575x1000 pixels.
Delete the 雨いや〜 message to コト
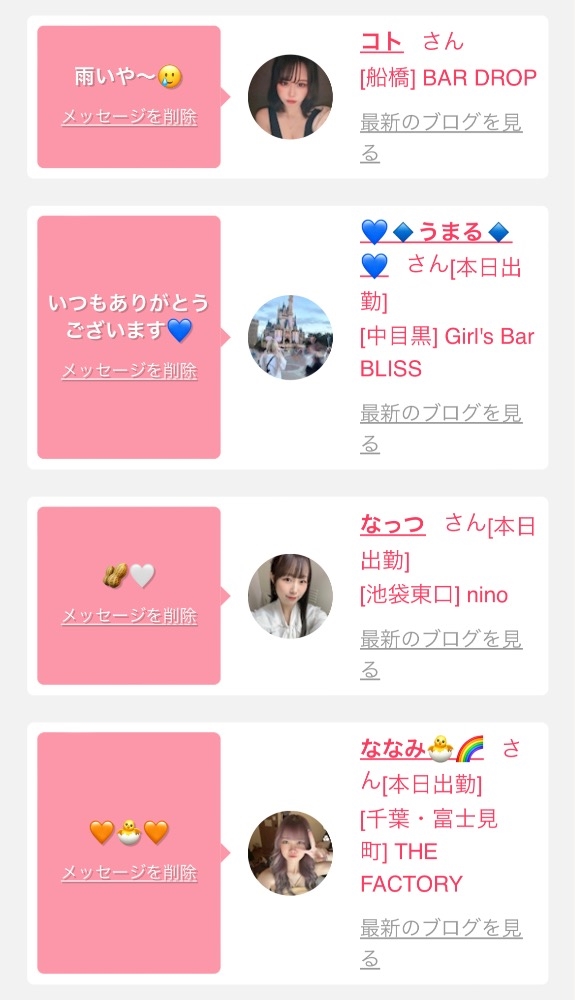tap(129, 117)
